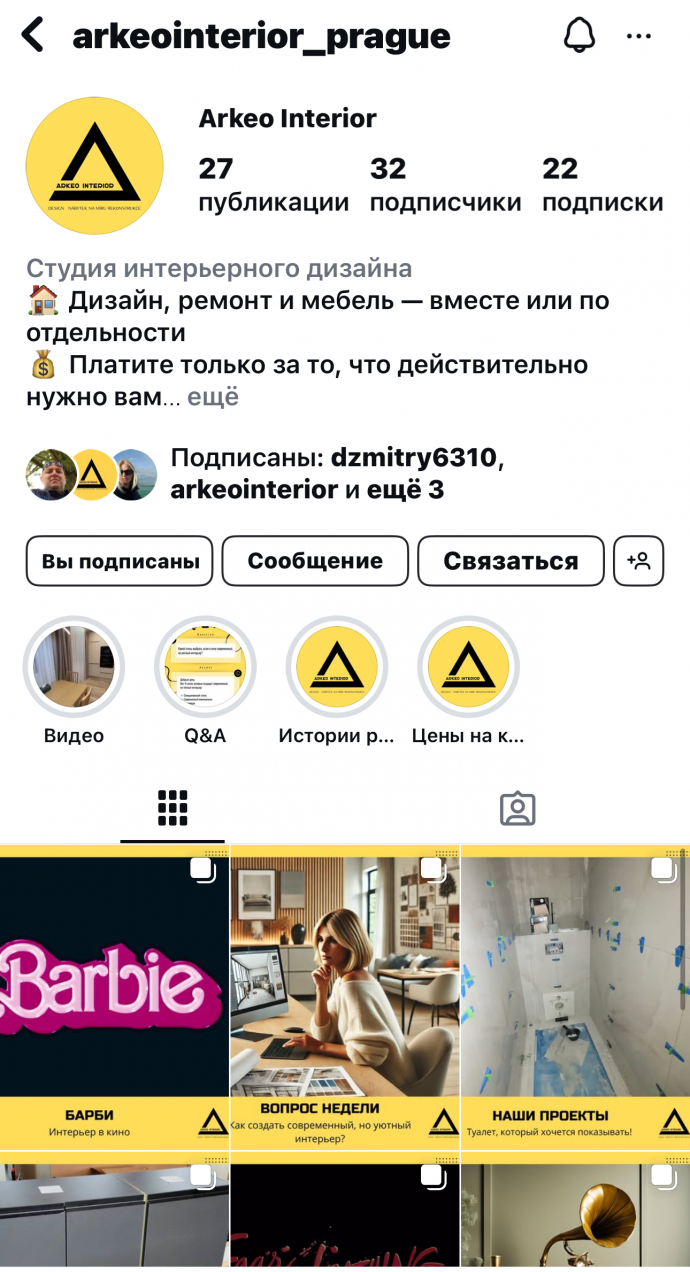Open the 'Q&A' story highlight
Image resolution: width=690 pixels, height=1272 pixels.
pyautogui.click(x=205, y=667)
